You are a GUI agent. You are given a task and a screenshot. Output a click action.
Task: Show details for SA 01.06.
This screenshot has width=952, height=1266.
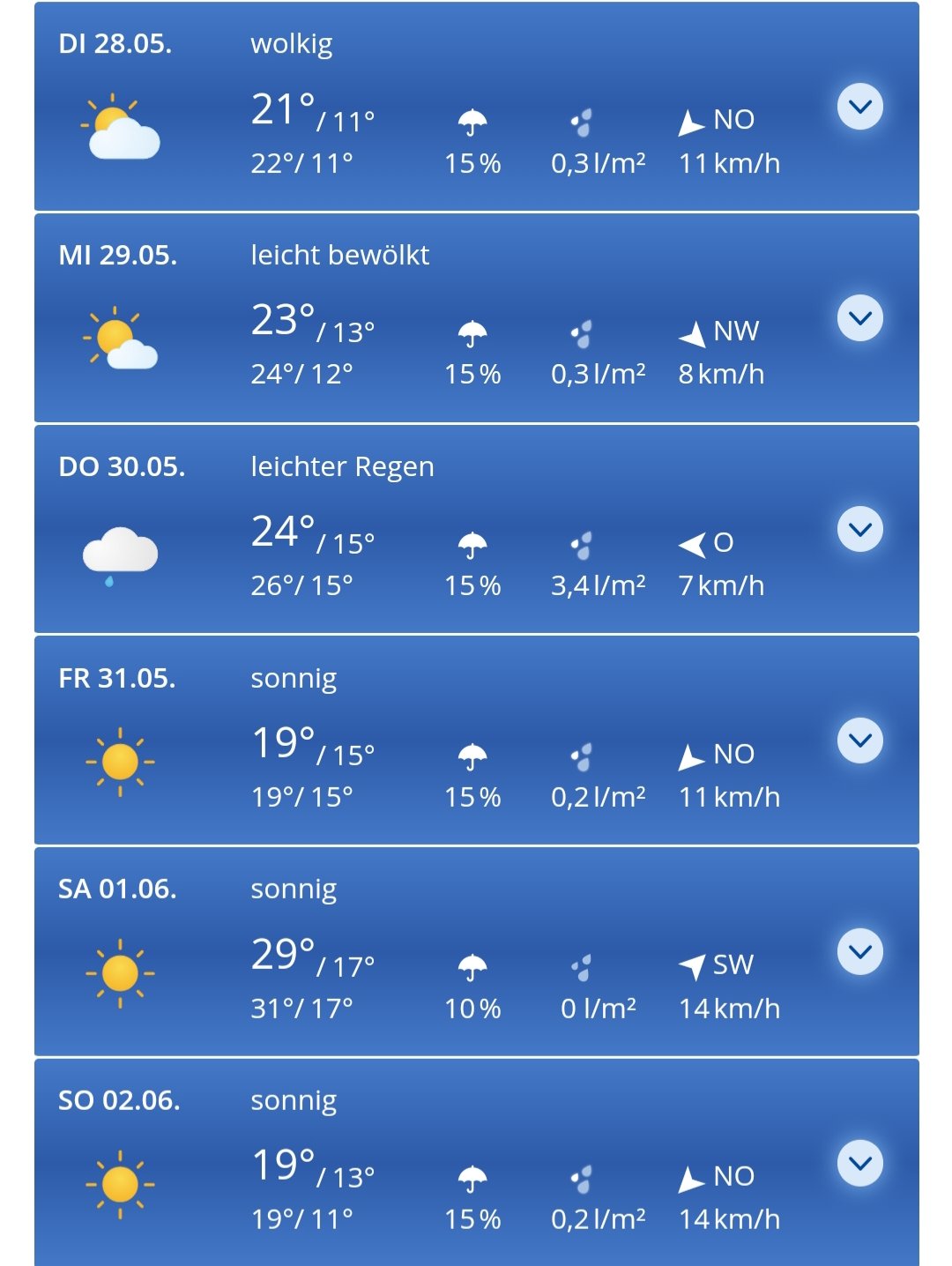point(859,952)
